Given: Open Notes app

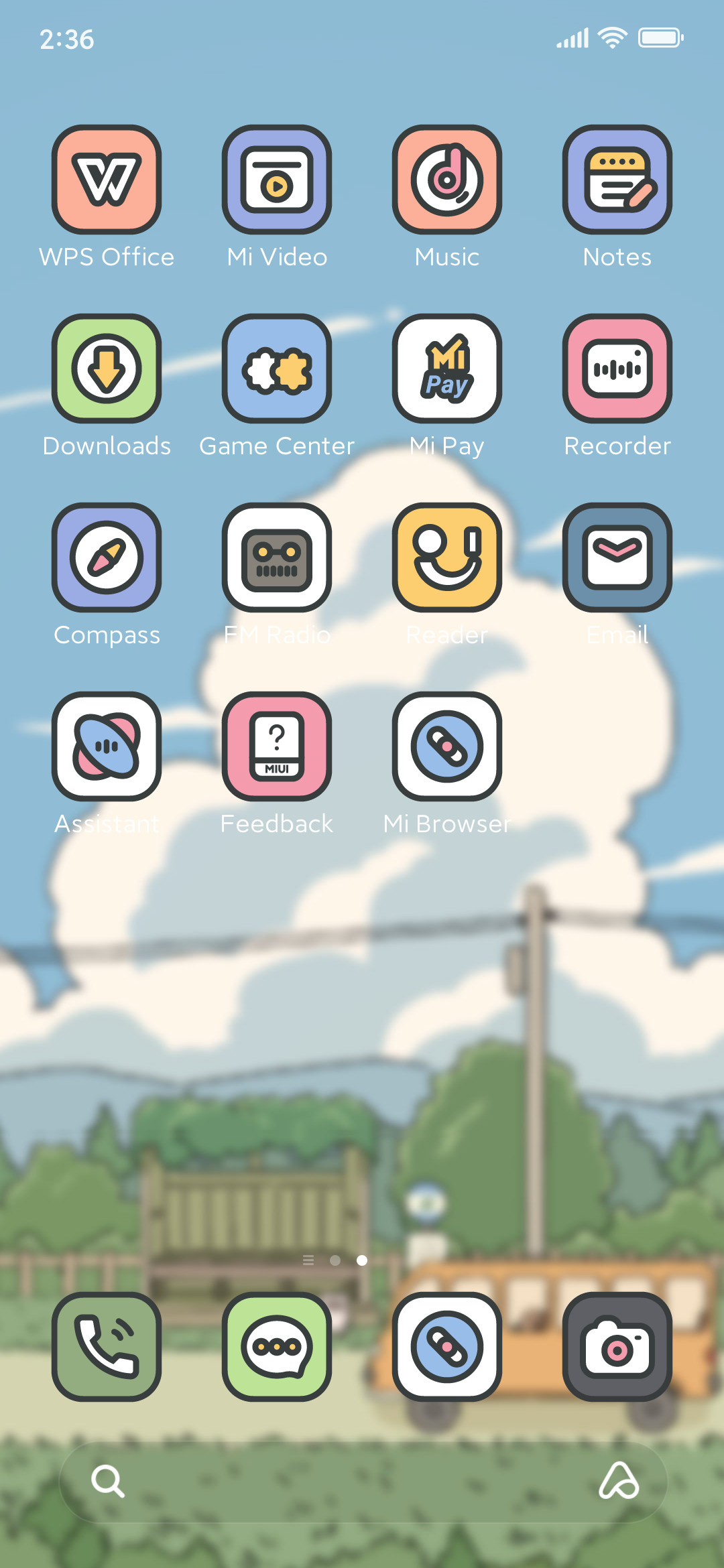Looking at the screenshot, I should [617, 179].
